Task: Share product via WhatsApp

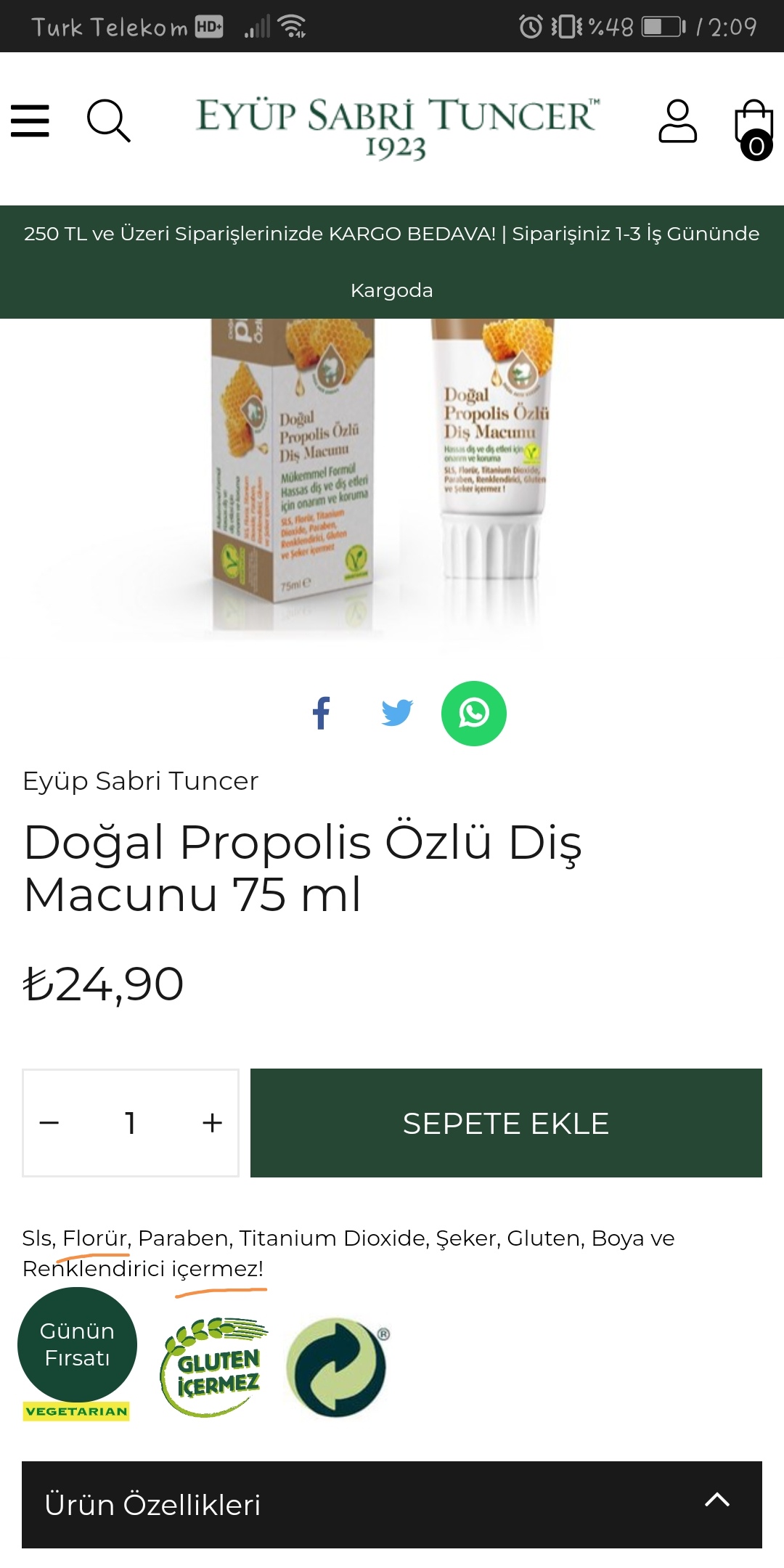Action: pos(473,713)
